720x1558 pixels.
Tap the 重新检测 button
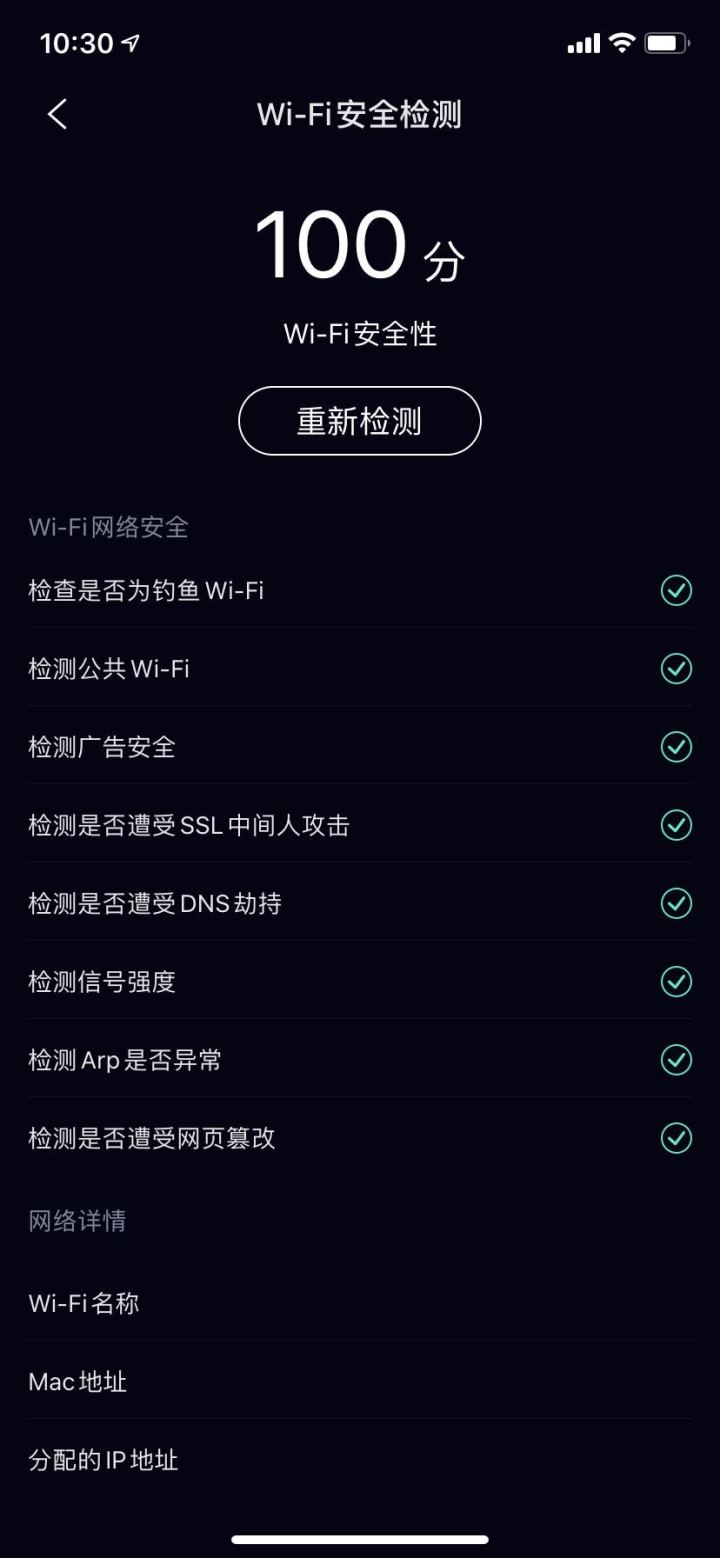[359, 421]
